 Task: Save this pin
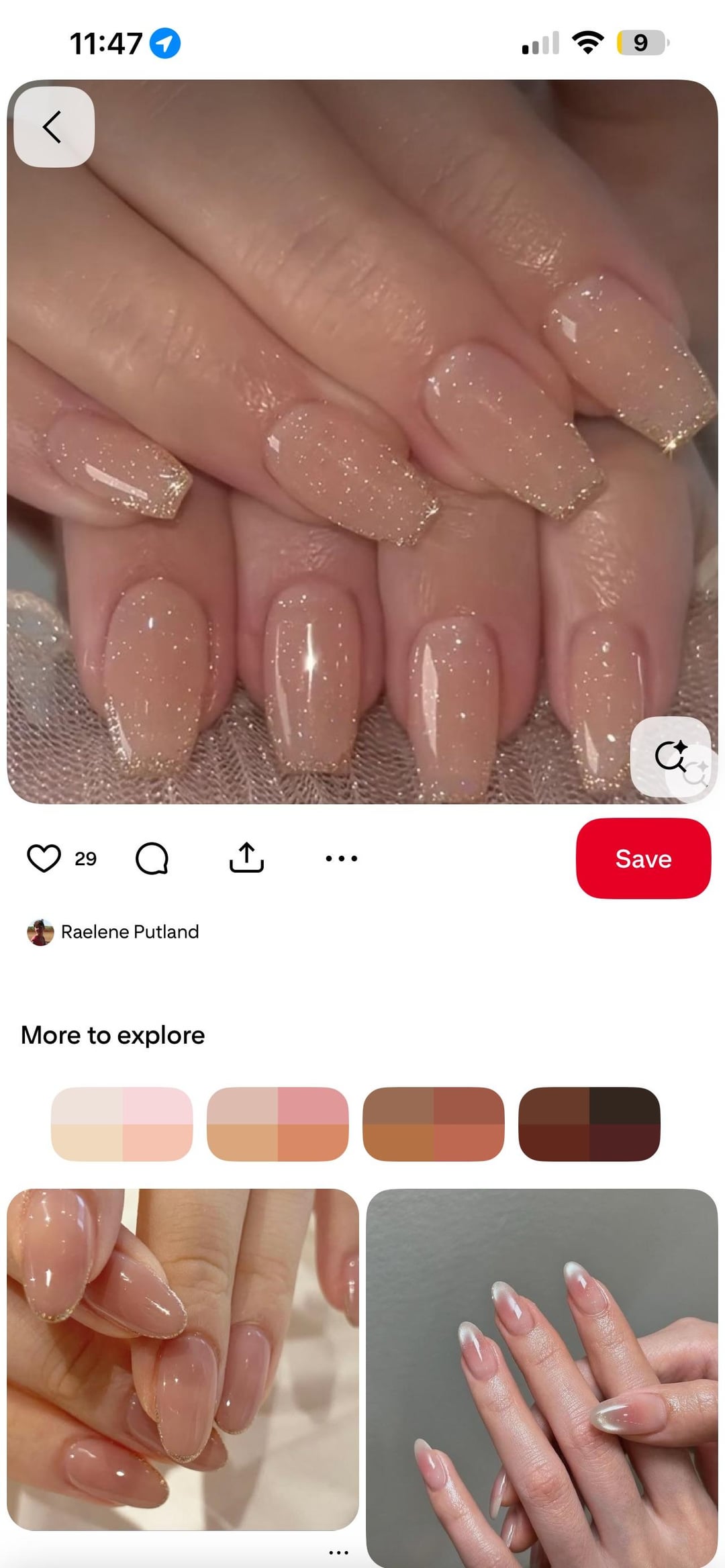[x=642, y=859]
